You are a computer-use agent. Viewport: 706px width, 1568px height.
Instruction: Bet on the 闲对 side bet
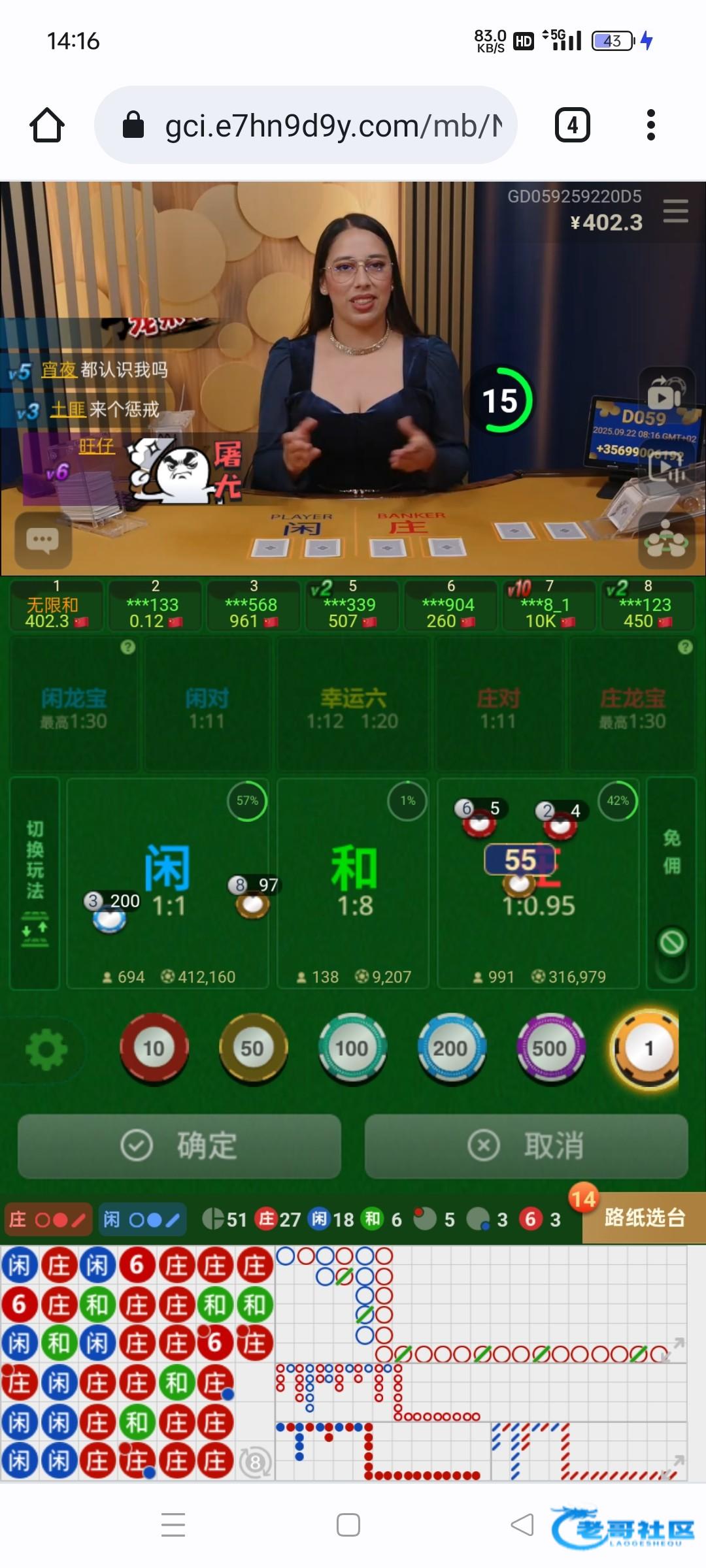pyautogui.click(x=207, y=704)
